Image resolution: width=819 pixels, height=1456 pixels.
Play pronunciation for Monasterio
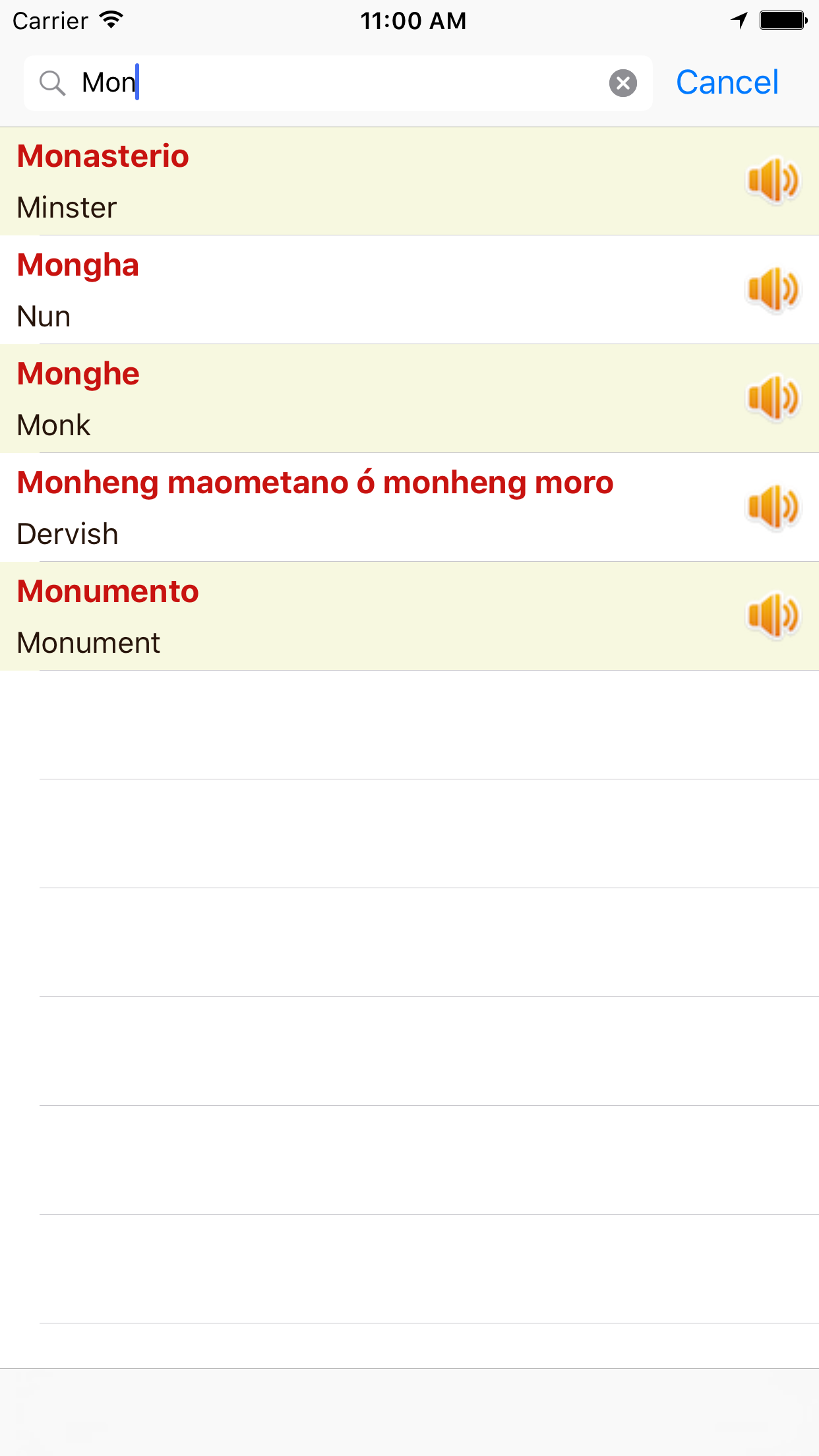pos(773,181)
